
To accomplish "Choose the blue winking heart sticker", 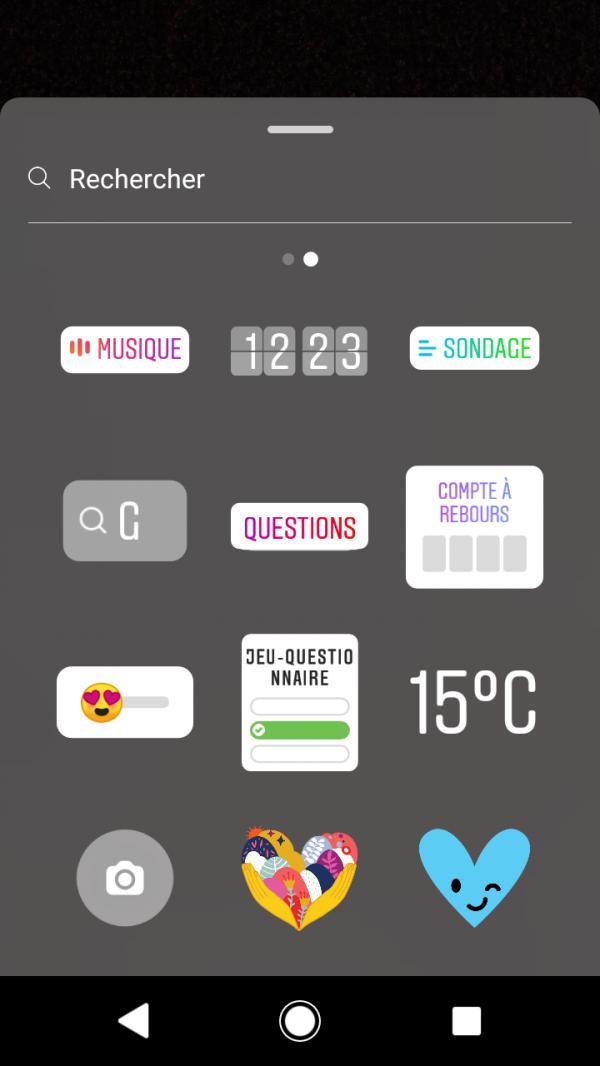I will [x=474, y=876].
